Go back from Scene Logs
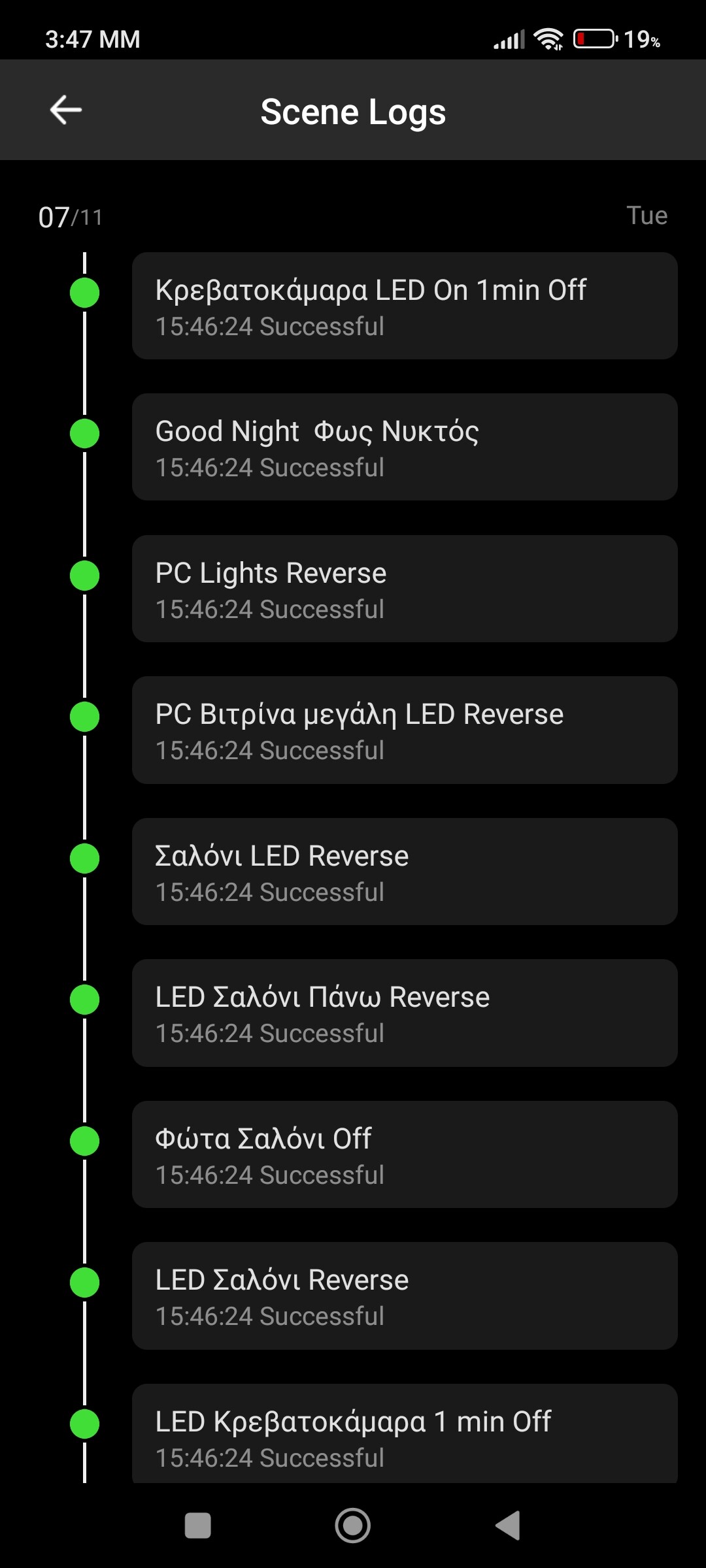The image size is (706, 1568). coord(66,110)
